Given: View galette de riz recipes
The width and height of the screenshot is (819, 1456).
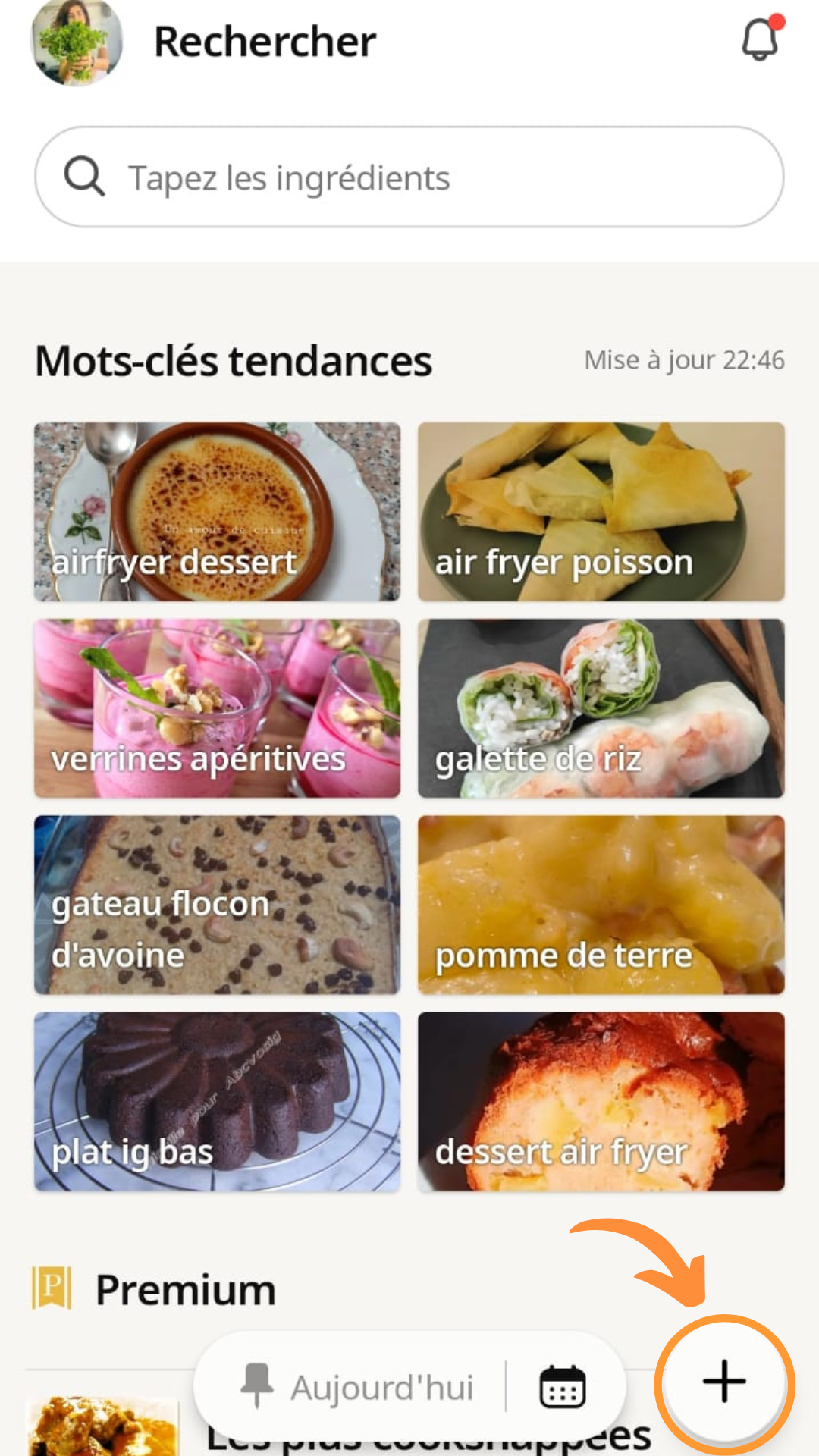Looking at the screenshot, I should 601,708.
